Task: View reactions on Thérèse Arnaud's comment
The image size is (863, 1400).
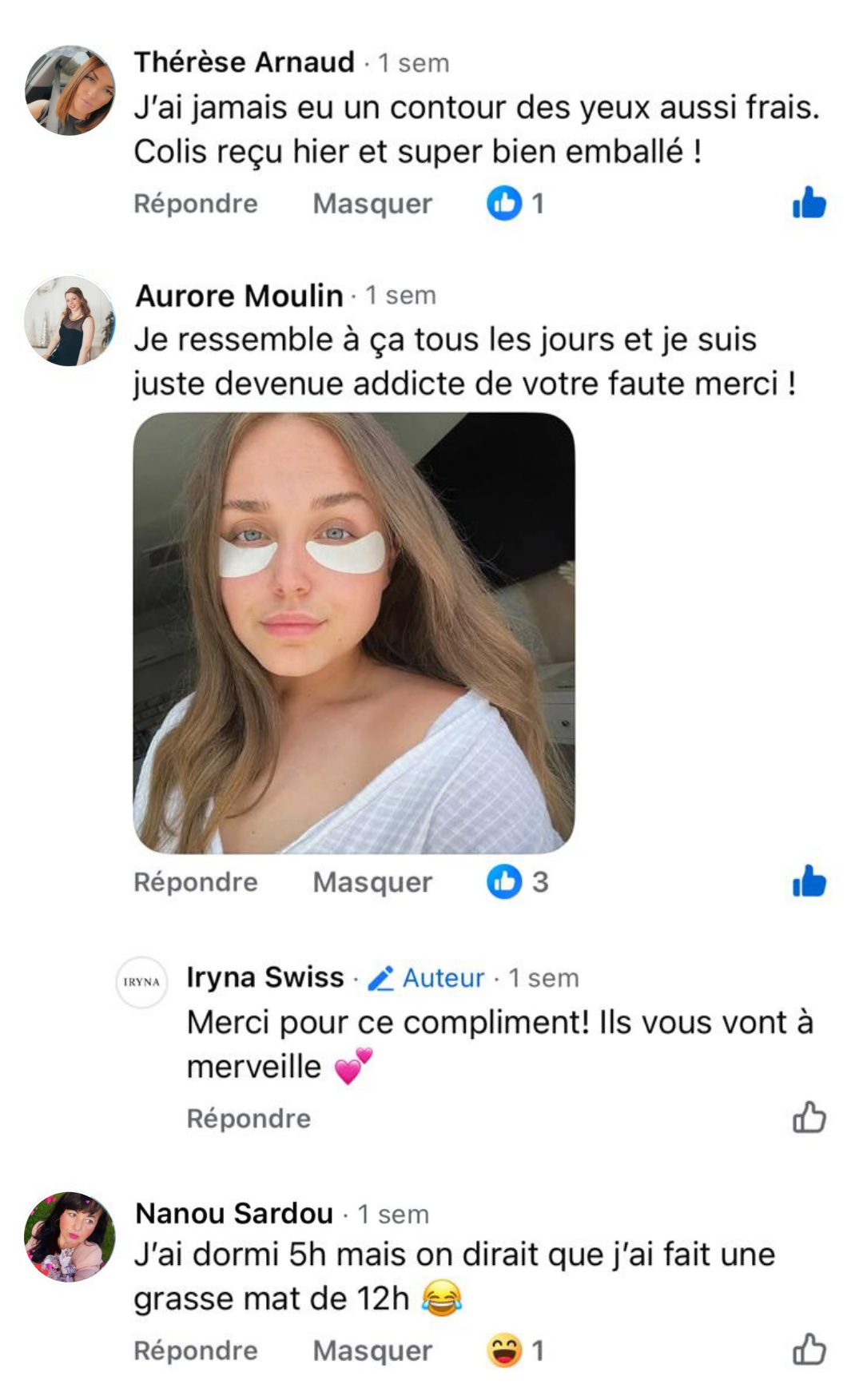Action: pyautogui.click(x=515, y=204)
